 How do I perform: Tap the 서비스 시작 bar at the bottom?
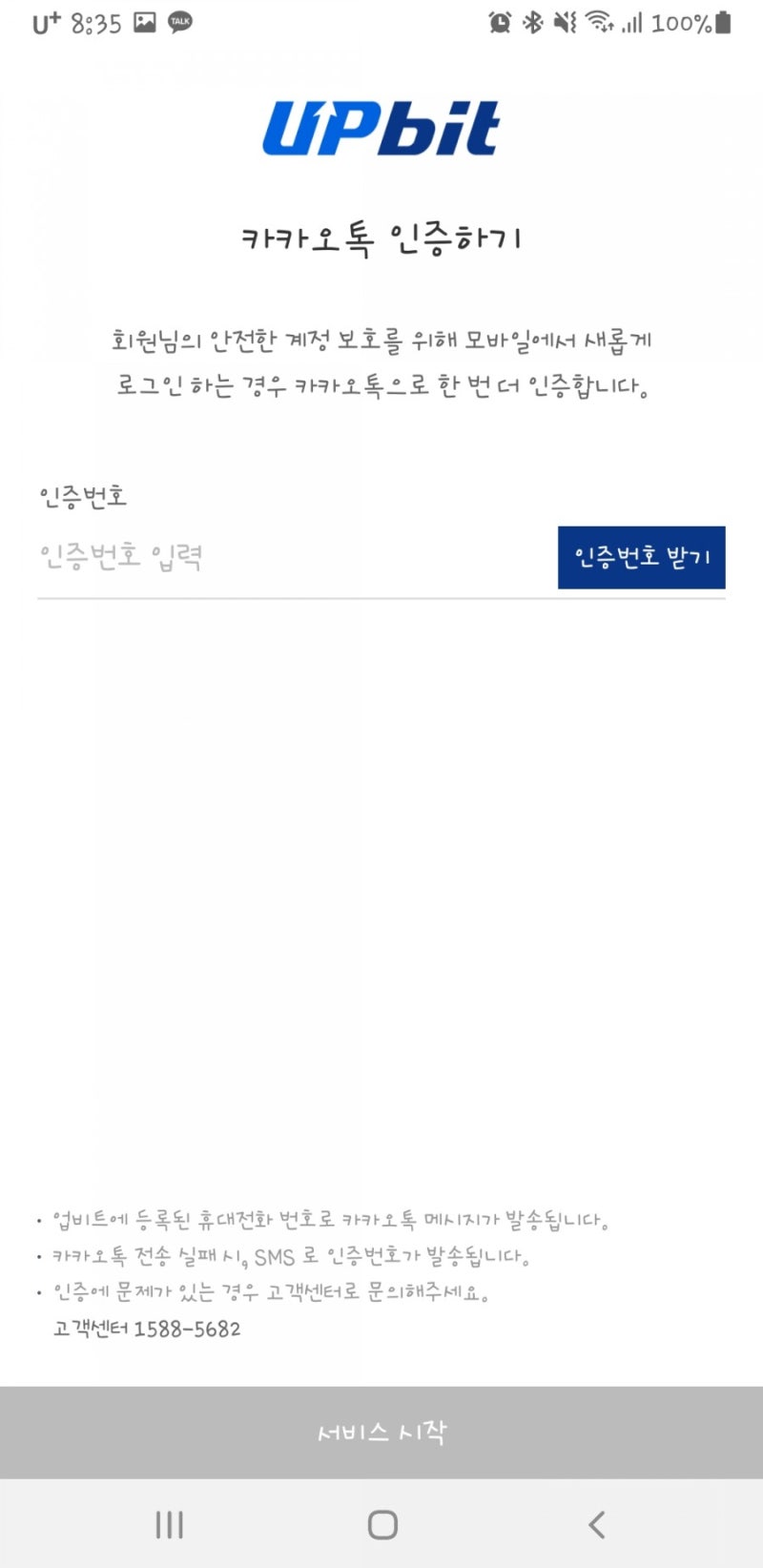[381, 1431]
